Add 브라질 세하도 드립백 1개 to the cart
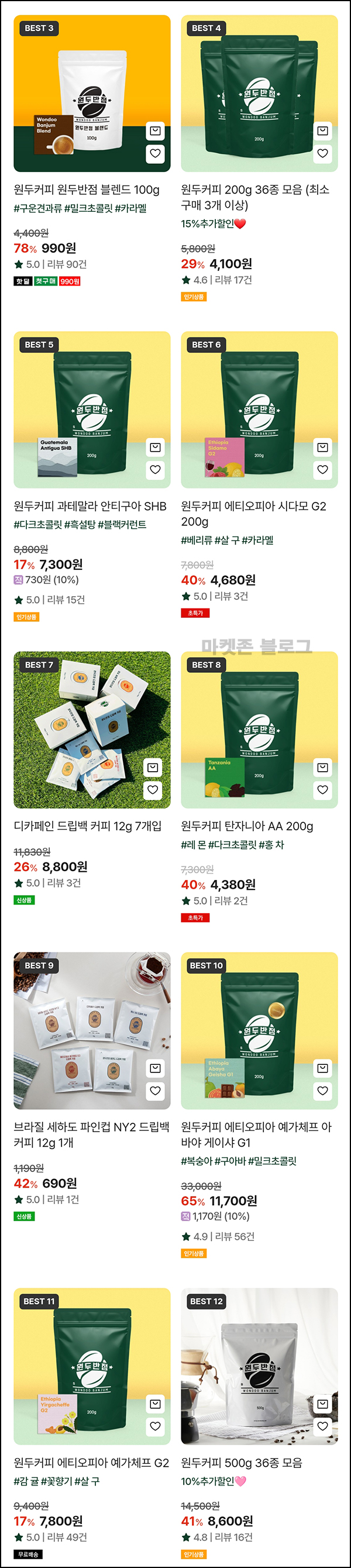Image resolution: width=351 pixels, height=1568 pixels. coord(155,1068)
